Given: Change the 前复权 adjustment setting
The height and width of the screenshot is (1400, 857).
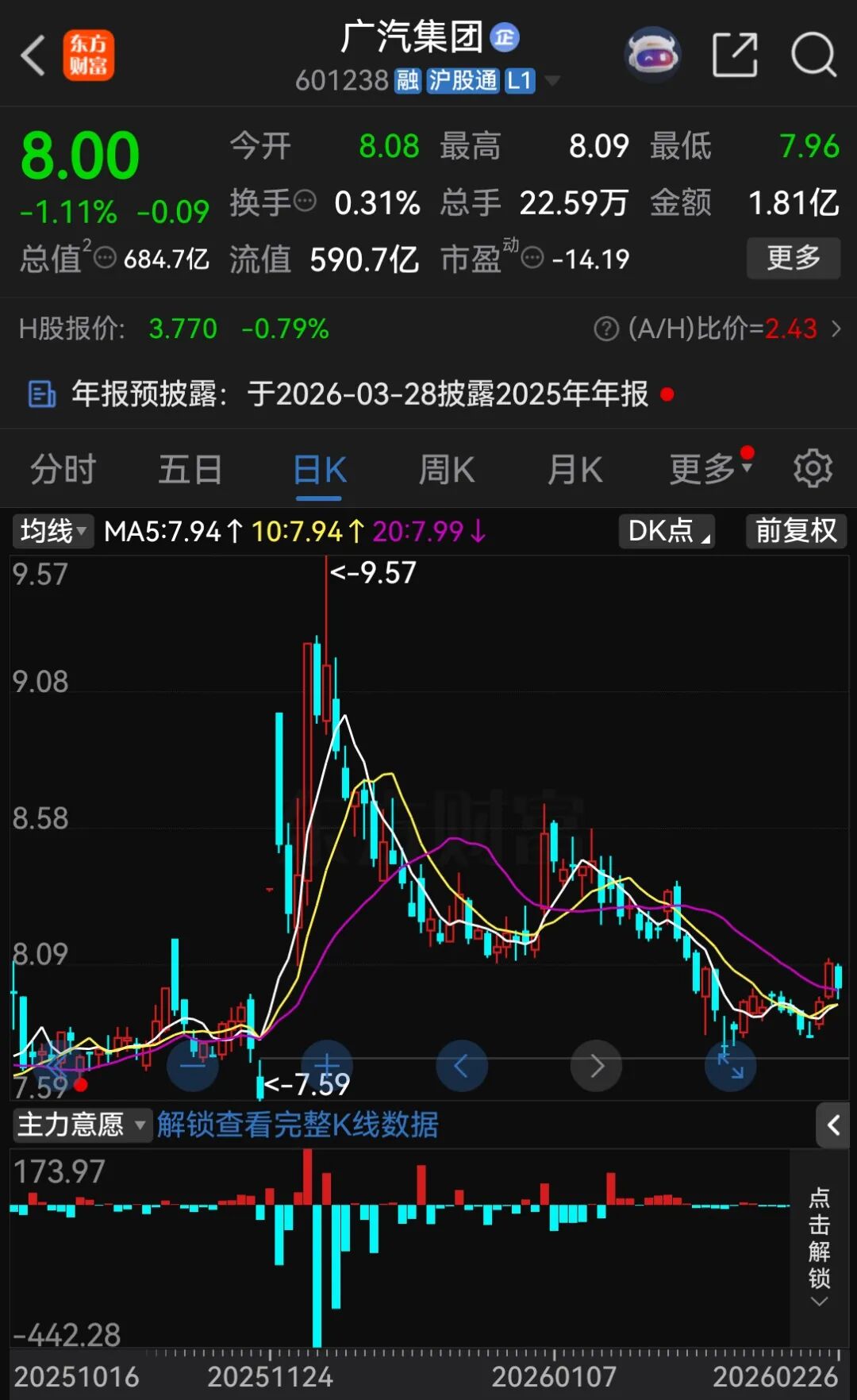Looking at the screenshot, I should coord(796,531).
